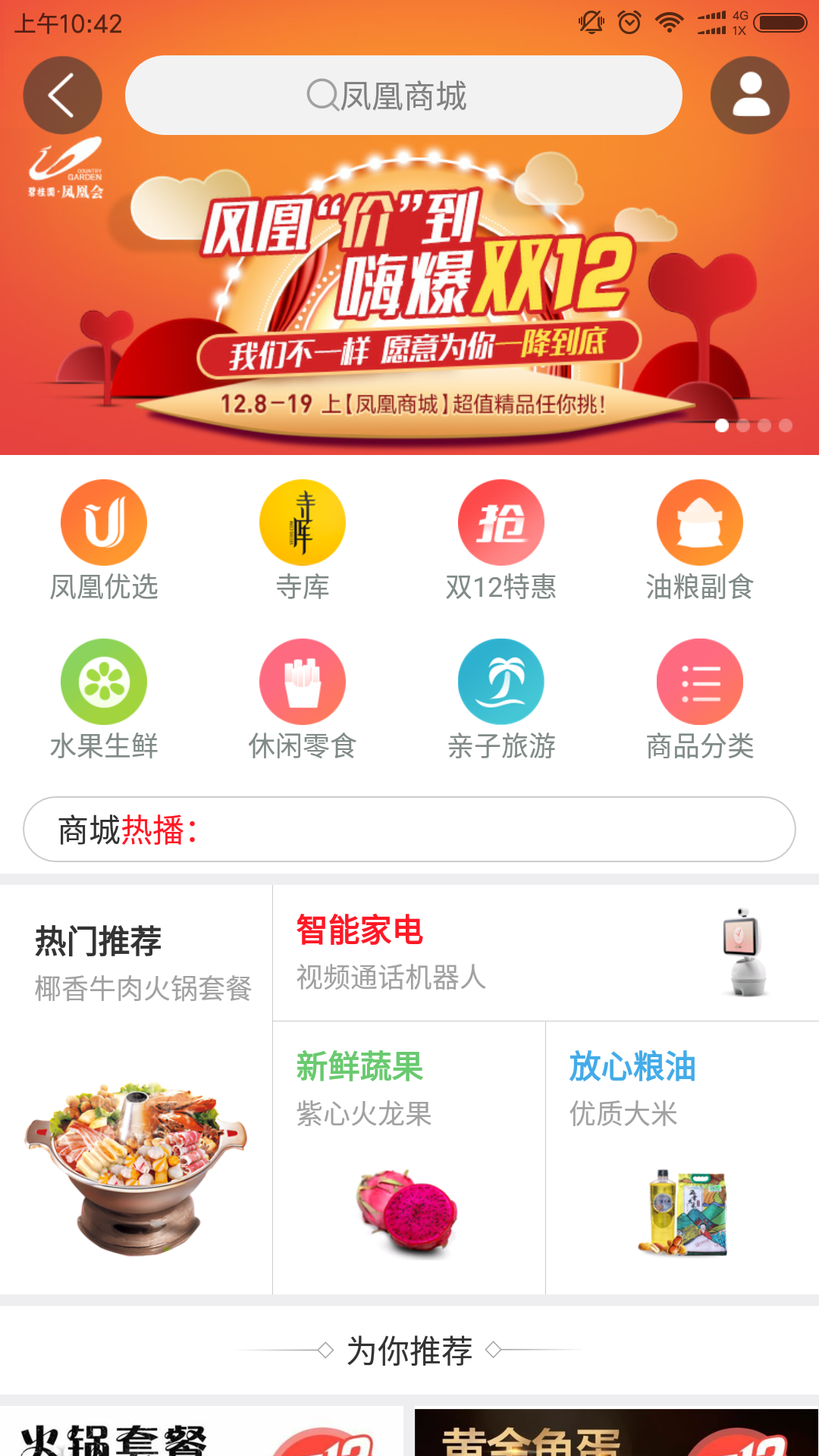Open 新鲜蔬果 dragon fruit card
Screen dimensions: 819x1456
pos(409,1157)
